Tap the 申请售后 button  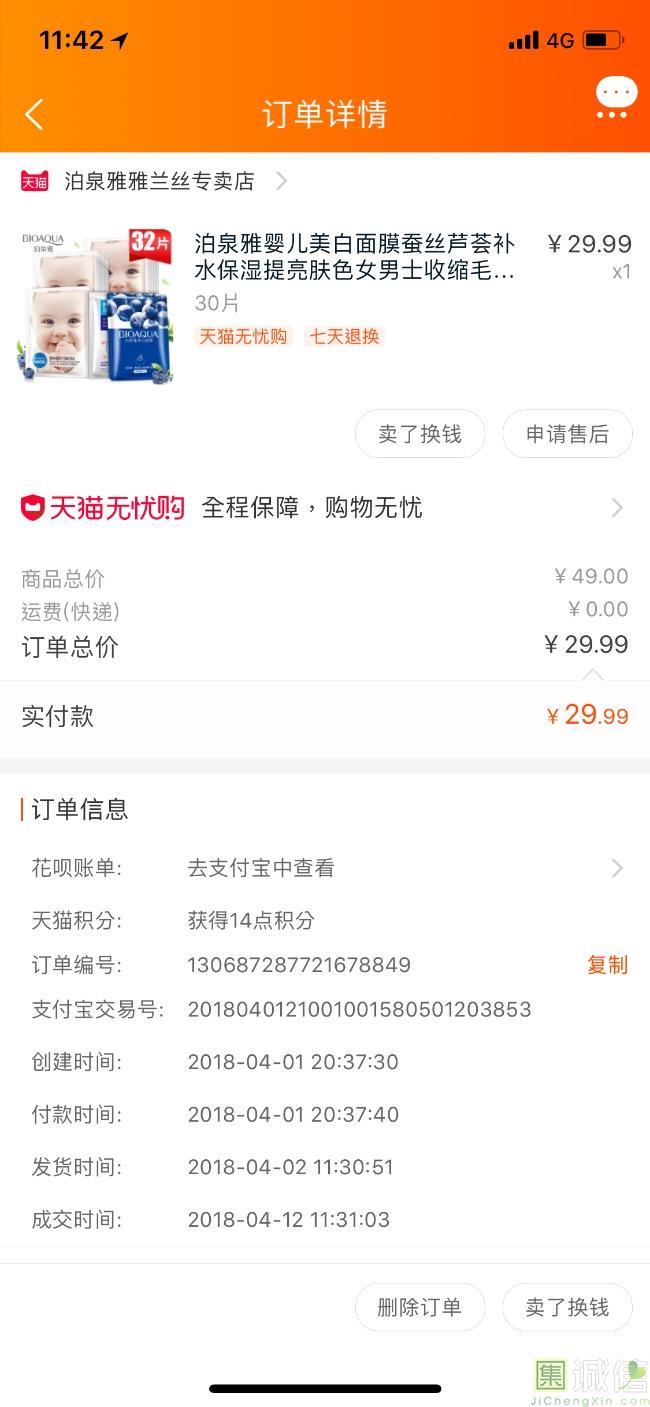(567, 434)
